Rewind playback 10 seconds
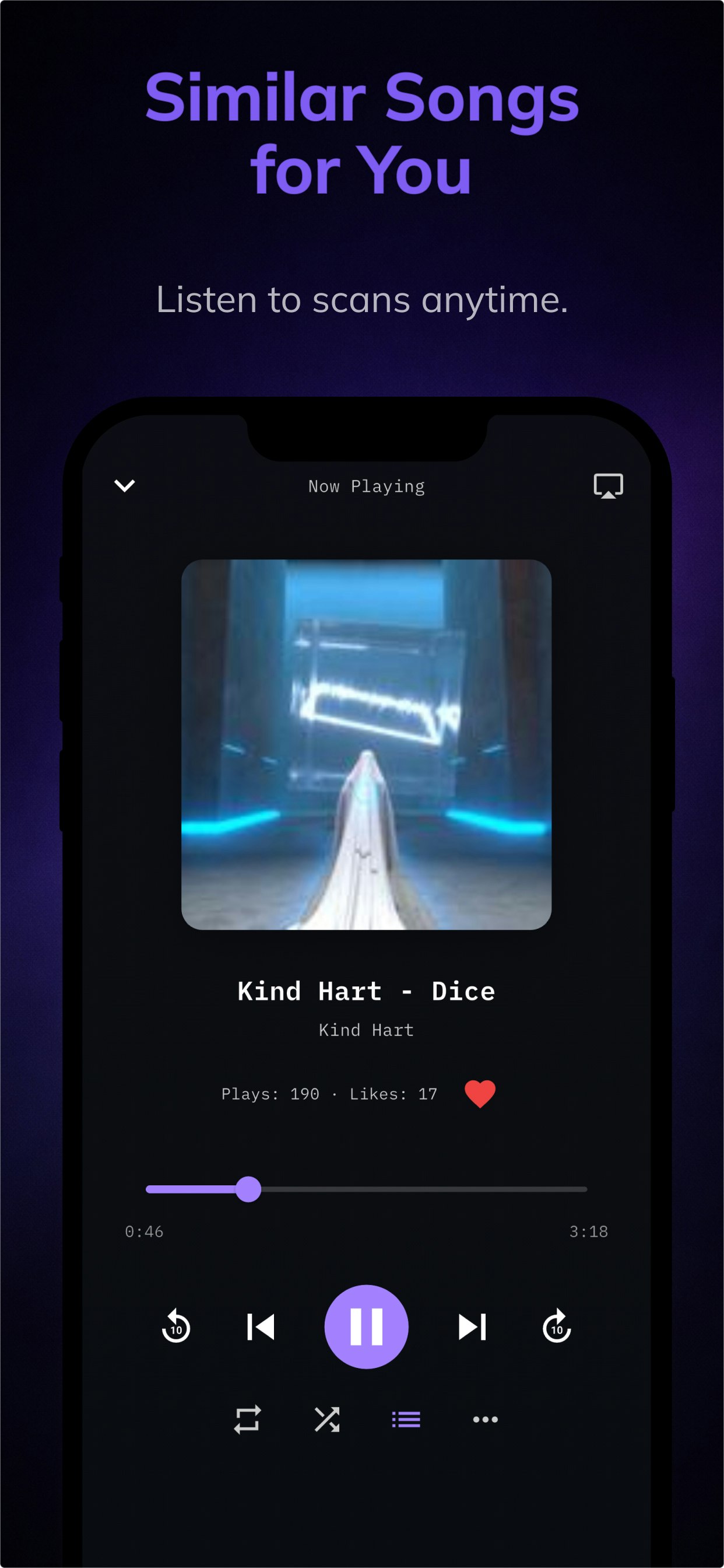 [x=175, y=1327]
